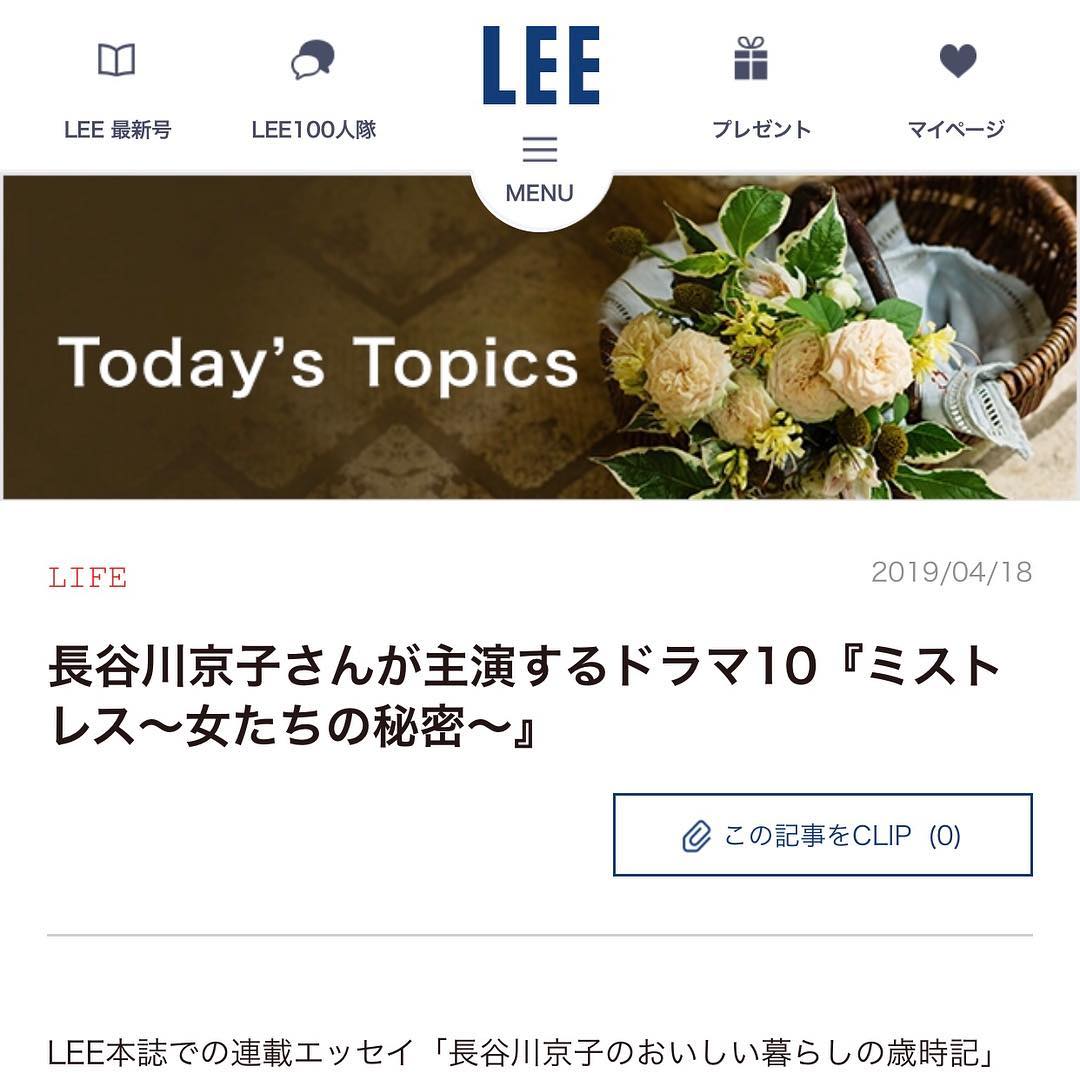This screenshot has height=1080, width=1080.
Task: Open the MENU drawer
Action: point(540,170)
